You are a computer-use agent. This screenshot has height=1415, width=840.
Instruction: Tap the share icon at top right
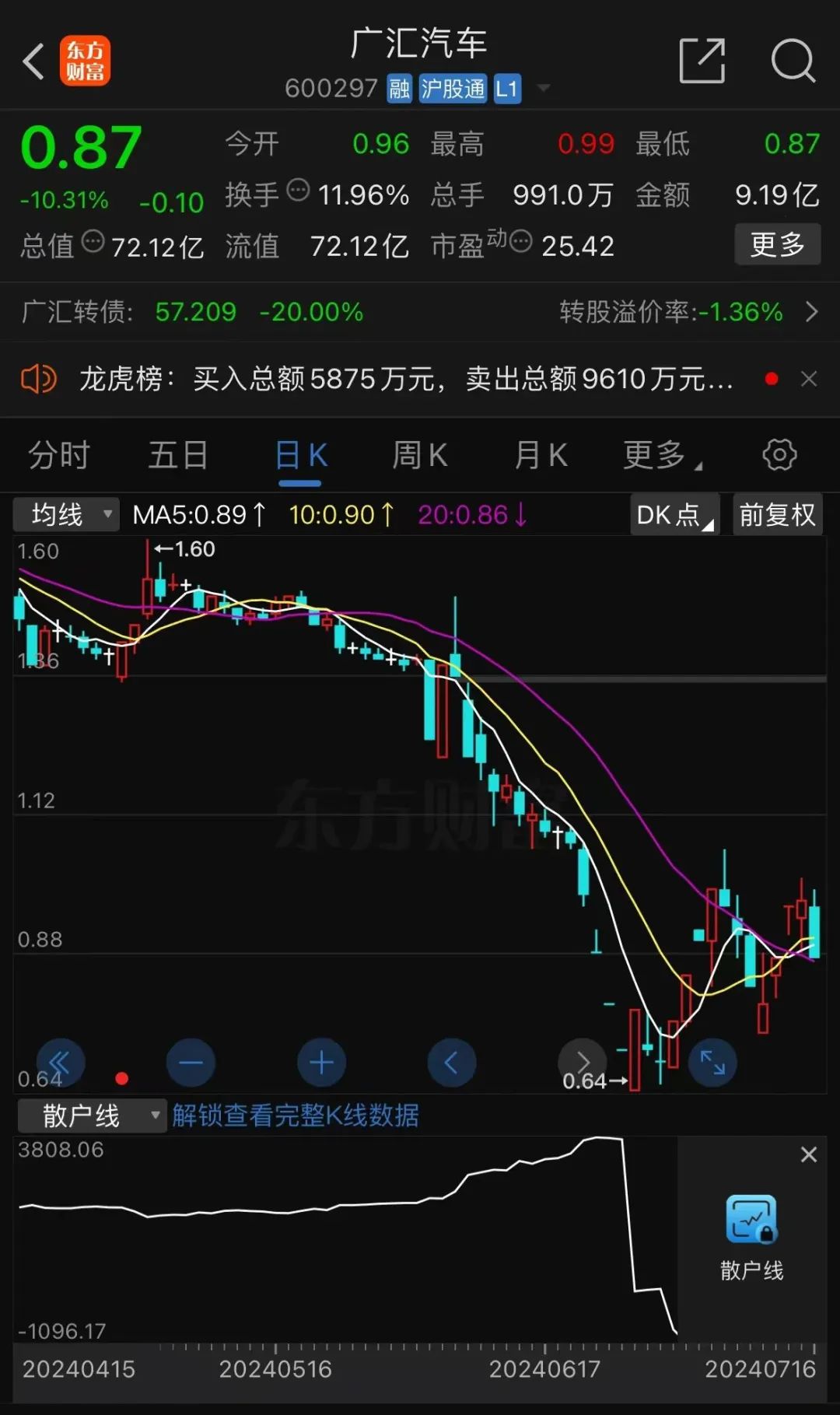pos(701,61)
